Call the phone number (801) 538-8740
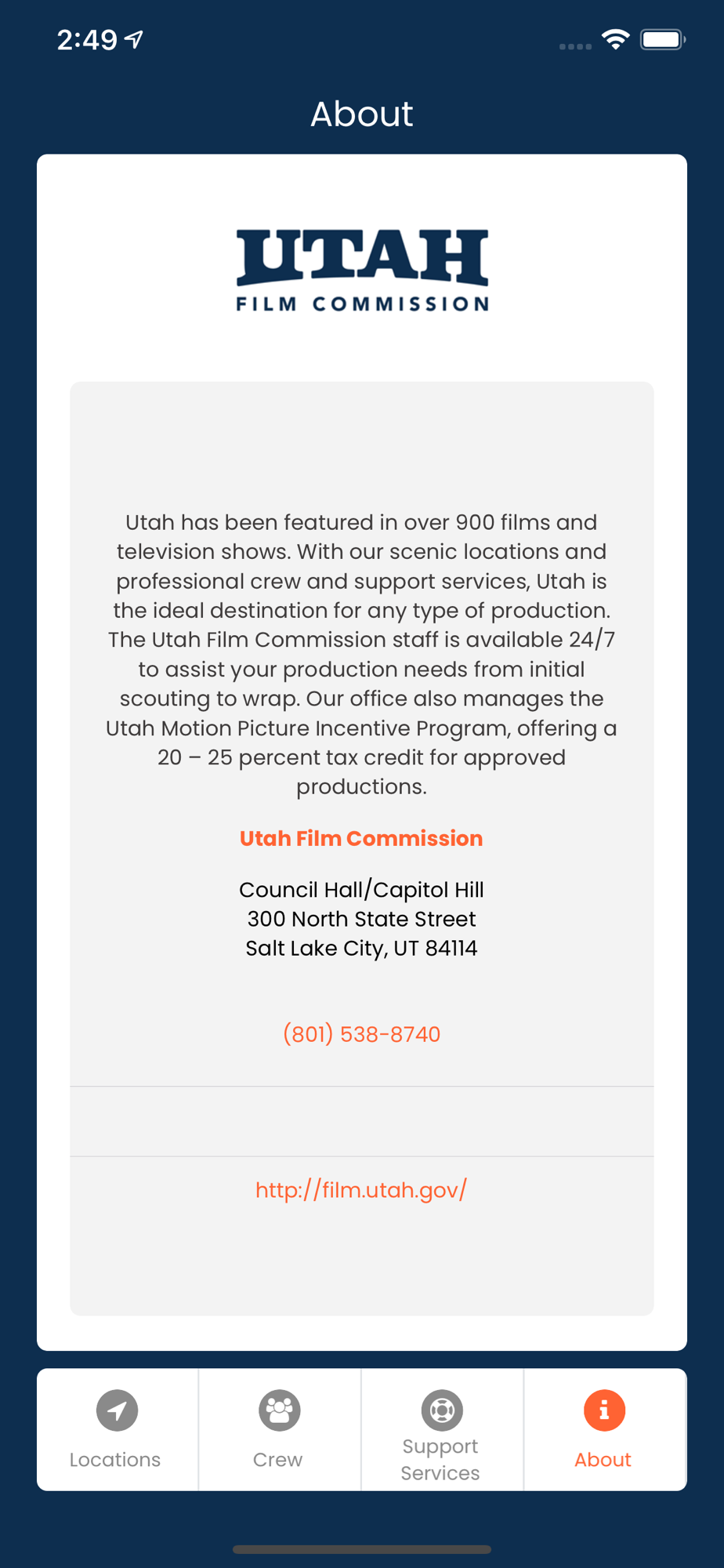The width and height of the screenshot is (724, 1568). (x=361, y=1034)
